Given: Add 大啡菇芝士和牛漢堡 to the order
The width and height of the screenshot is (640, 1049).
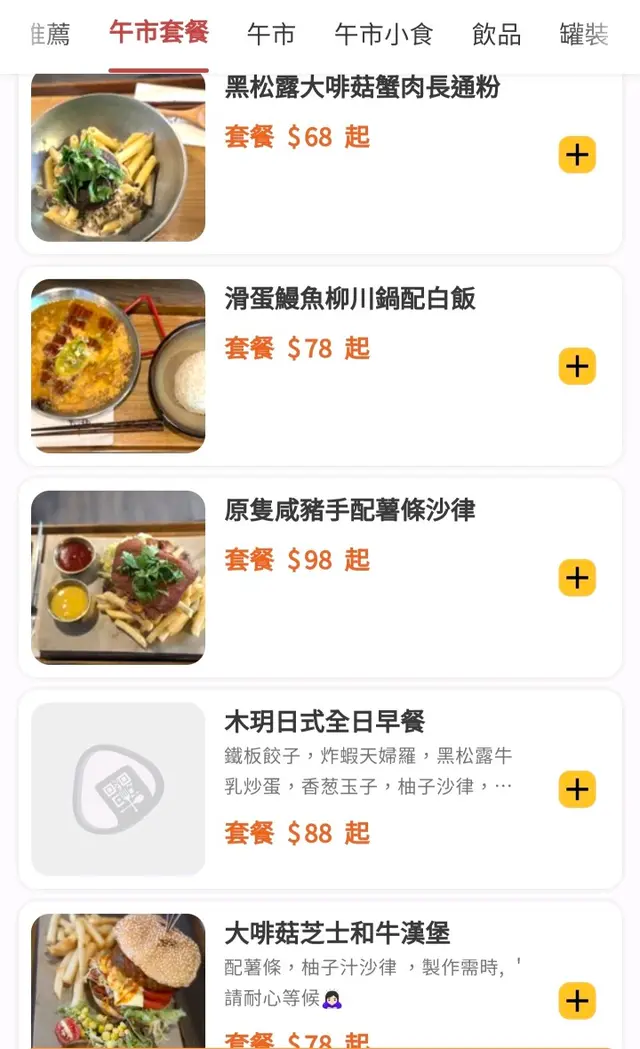Looking at the screenshot, I should [x=577, y=1000].
